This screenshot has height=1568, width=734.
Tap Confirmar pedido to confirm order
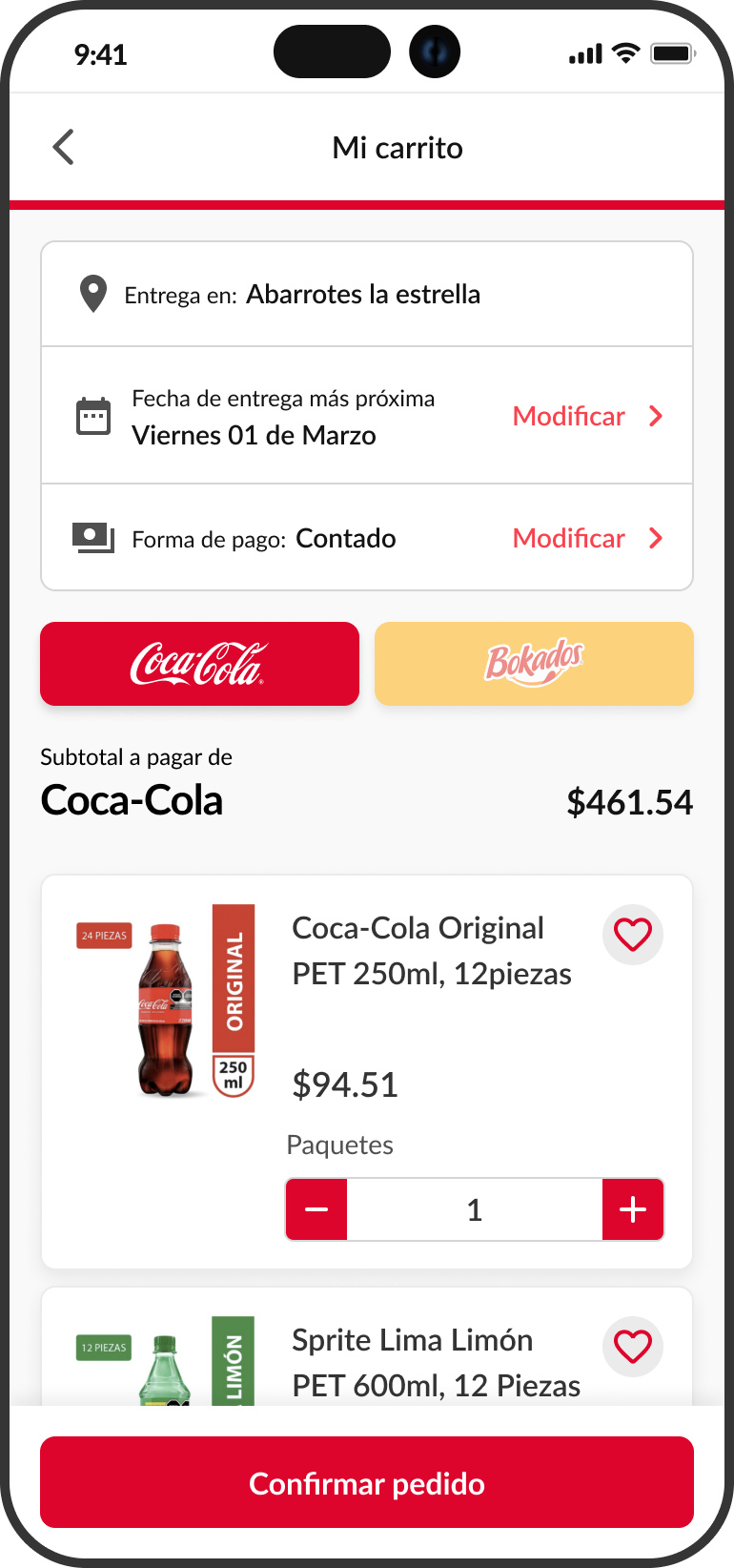point(366,1482)
